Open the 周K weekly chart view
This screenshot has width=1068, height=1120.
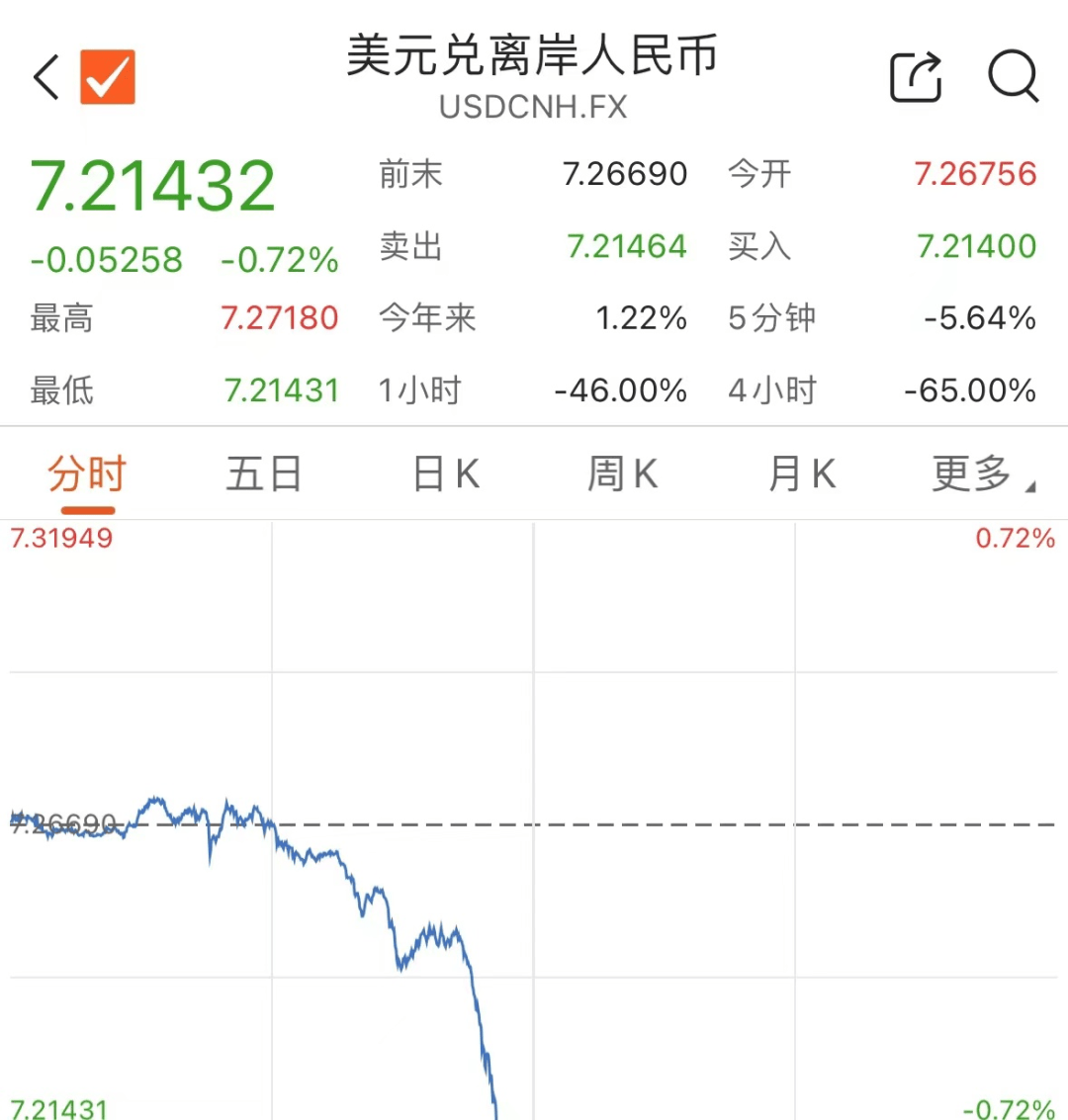pos(621,474)
